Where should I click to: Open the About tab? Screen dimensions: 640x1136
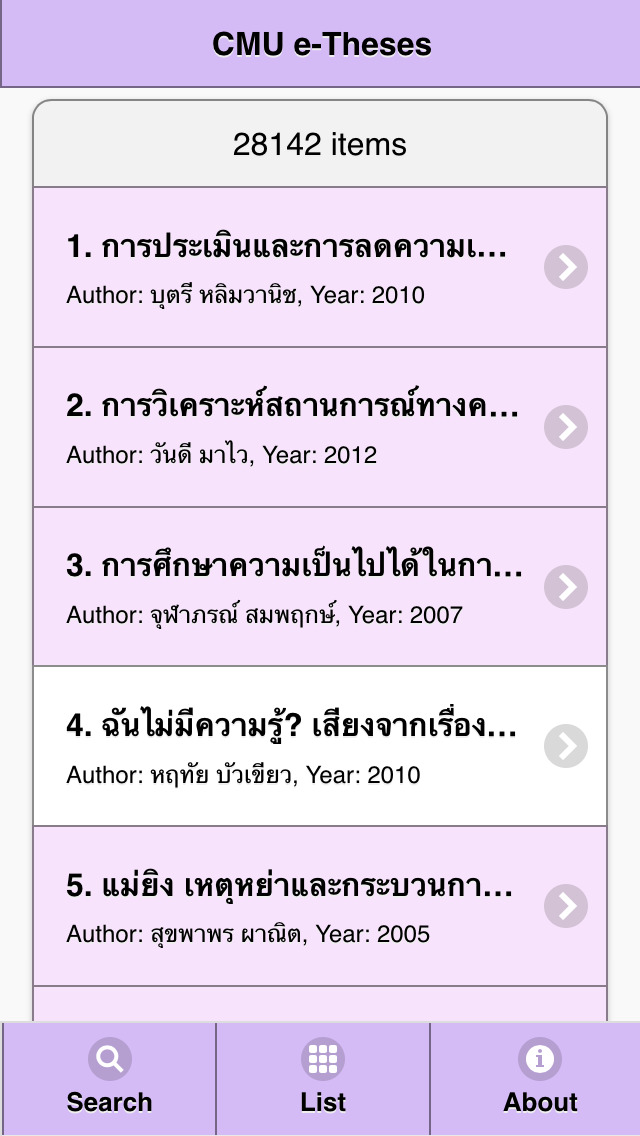539,1078
